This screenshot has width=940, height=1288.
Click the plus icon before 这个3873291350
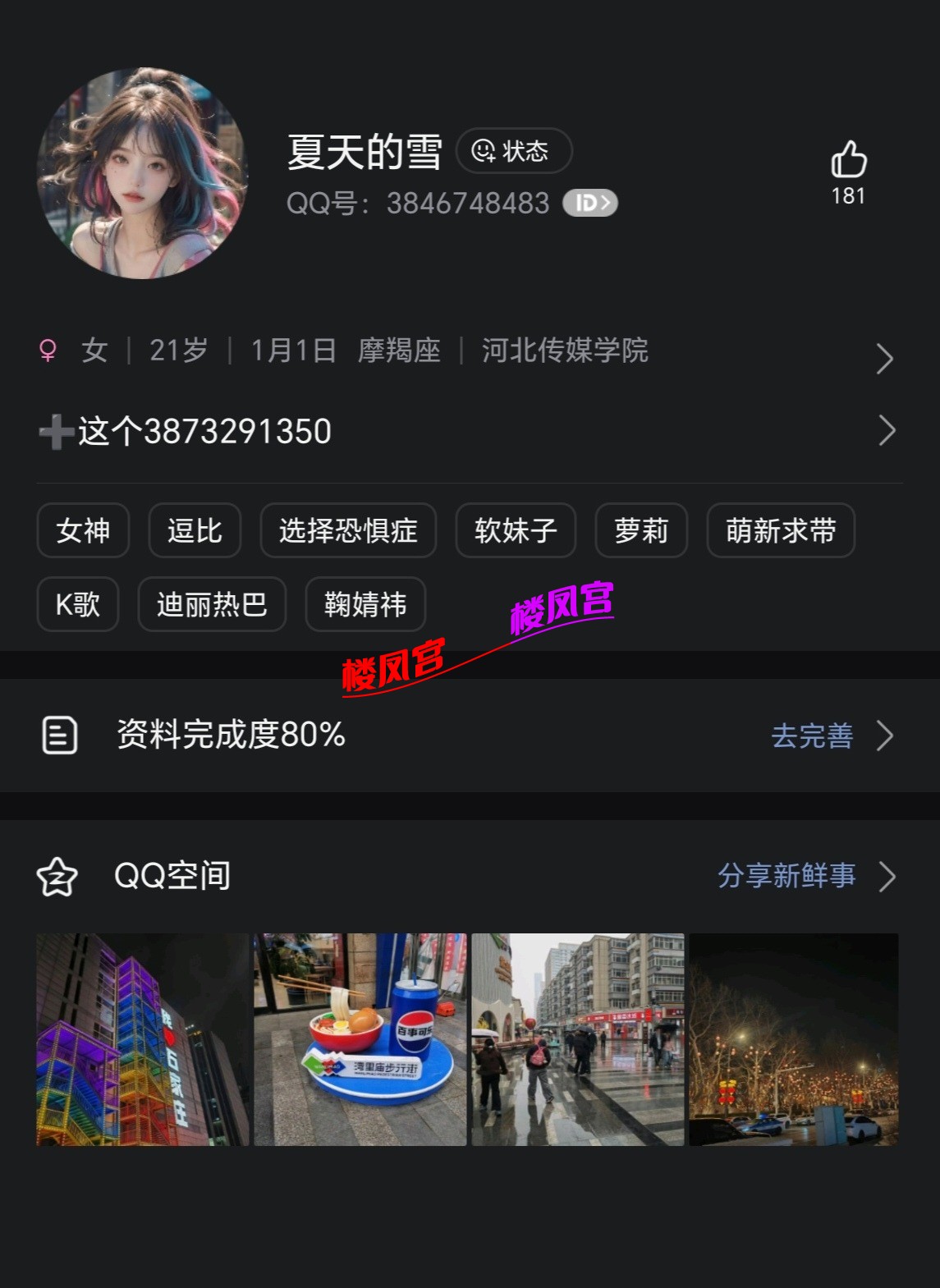[x=53, y=431]
